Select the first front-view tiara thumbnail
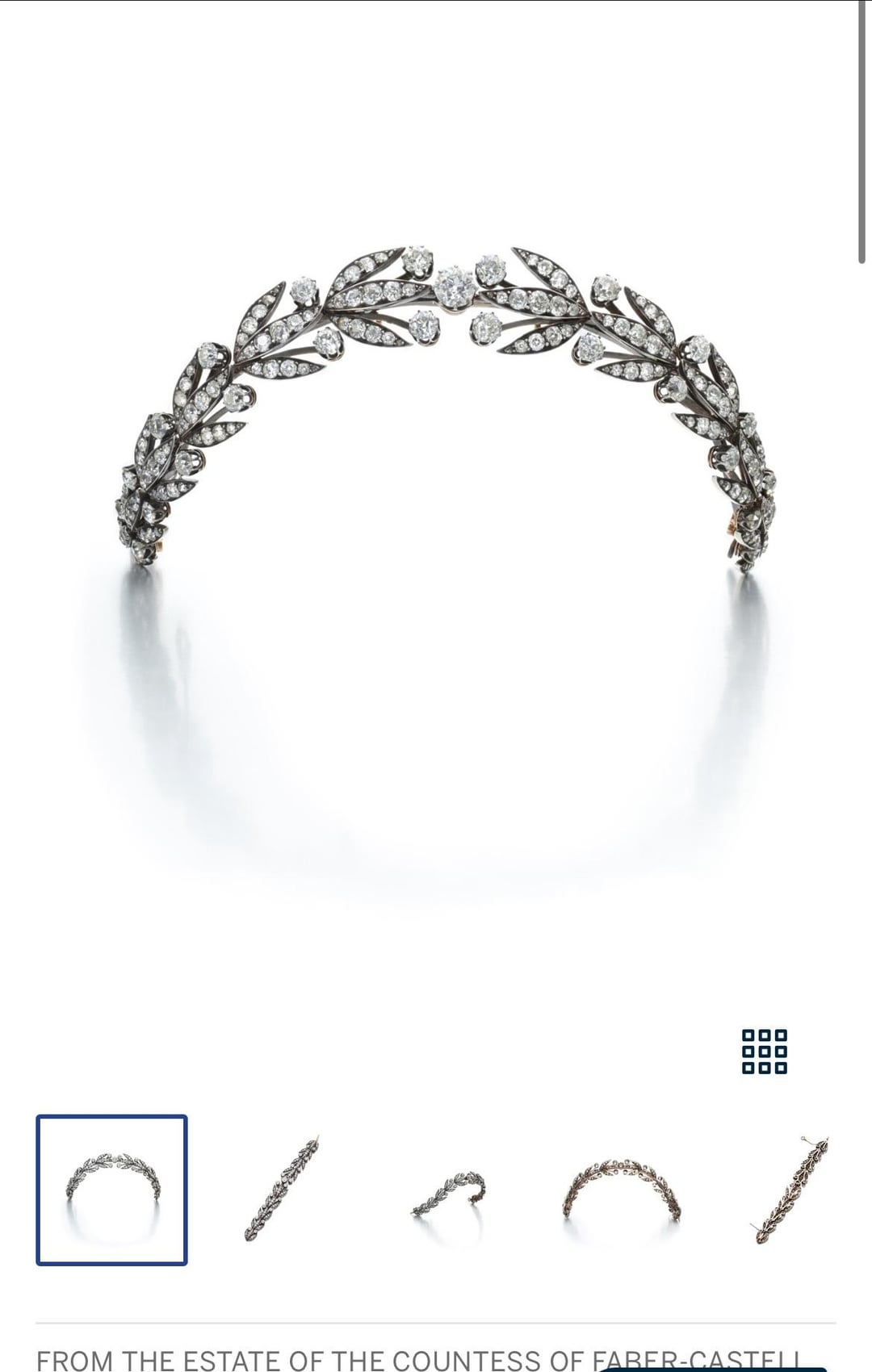This screenshot has height=1372, width=872. tap(112, 1190)
